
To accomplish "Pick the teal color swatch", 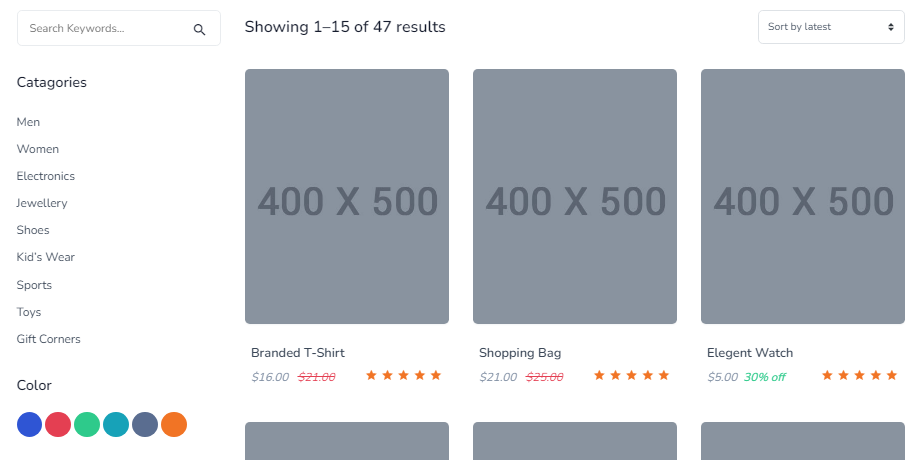I will tap(116, 425).
